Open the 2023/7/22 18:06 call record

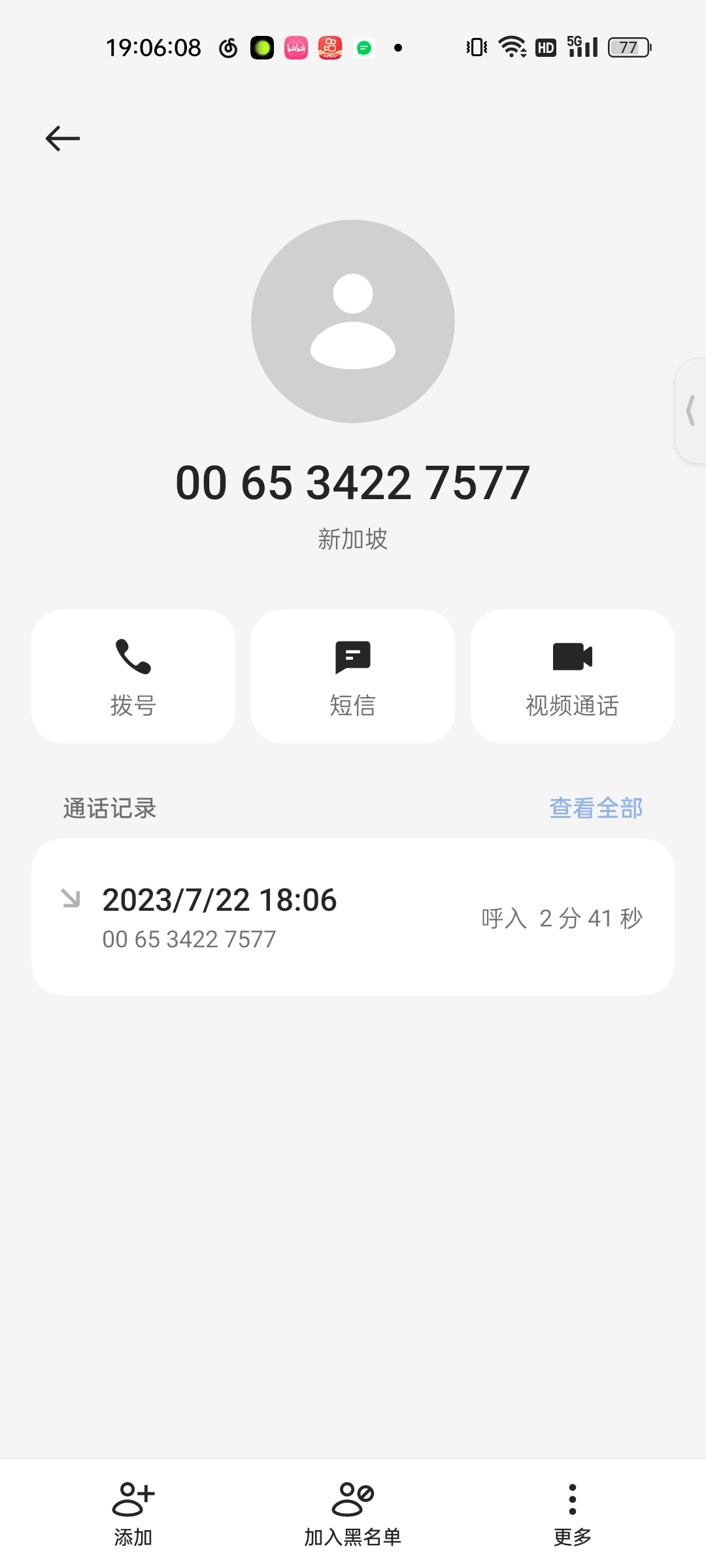click(353, 917)
